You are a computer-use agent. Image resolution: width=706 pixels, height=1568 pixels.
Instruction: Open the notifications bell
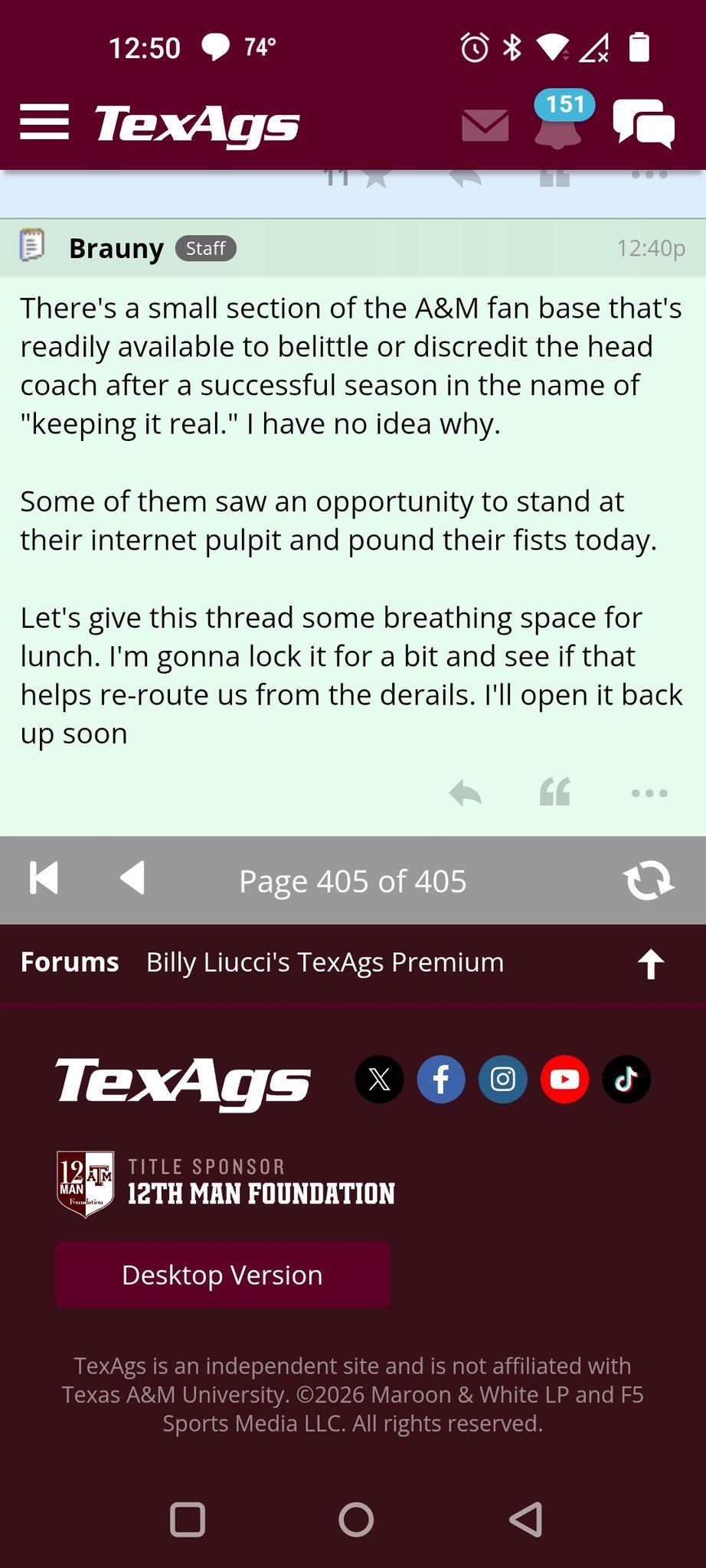coord(558,125)
